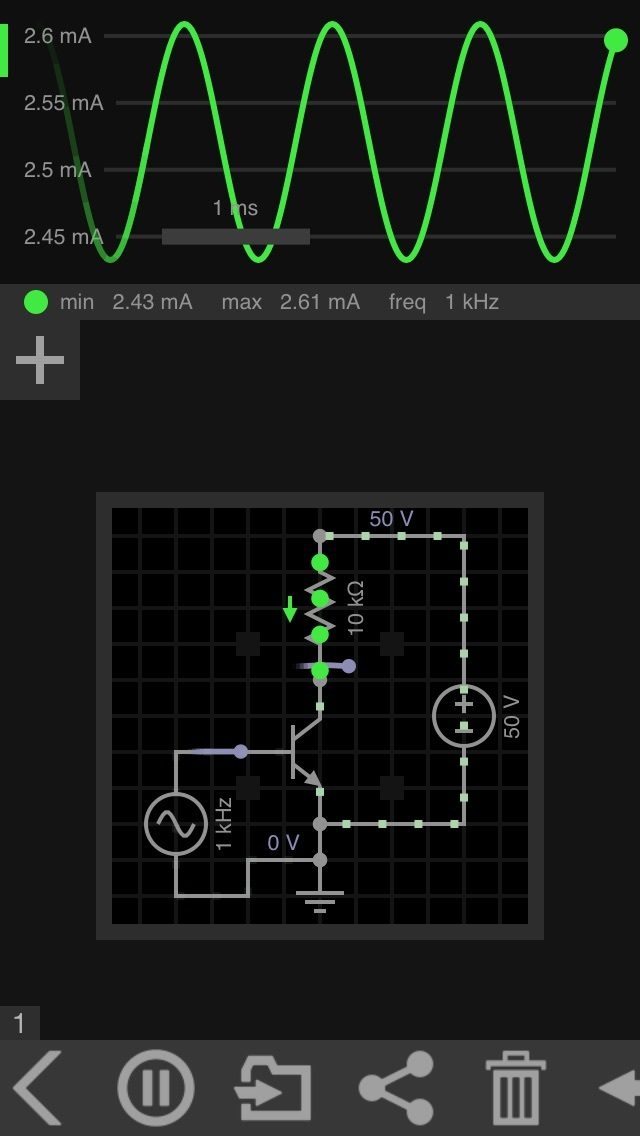This screenshot has height=1136, width=640.
Task: Select the 1 kHz signal source
Action: tap(176, 824)
